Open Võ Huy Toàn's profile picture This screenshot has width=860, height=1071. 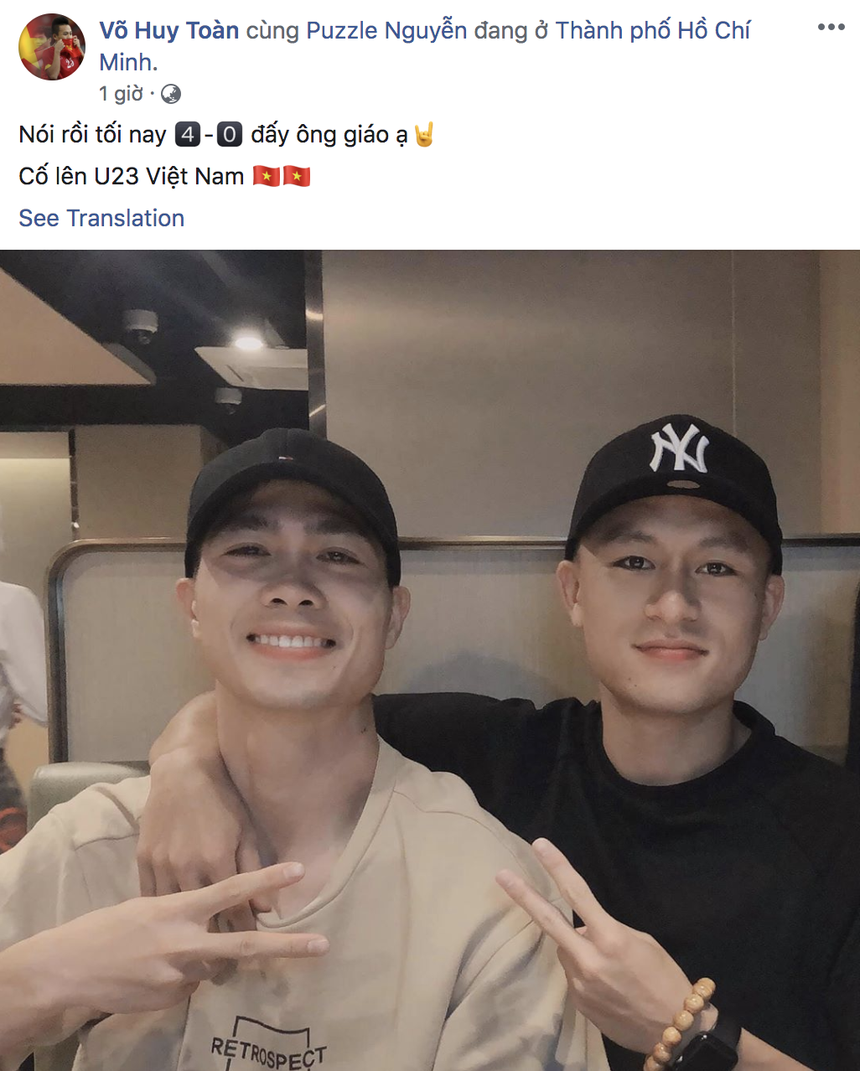coord(52,47)
